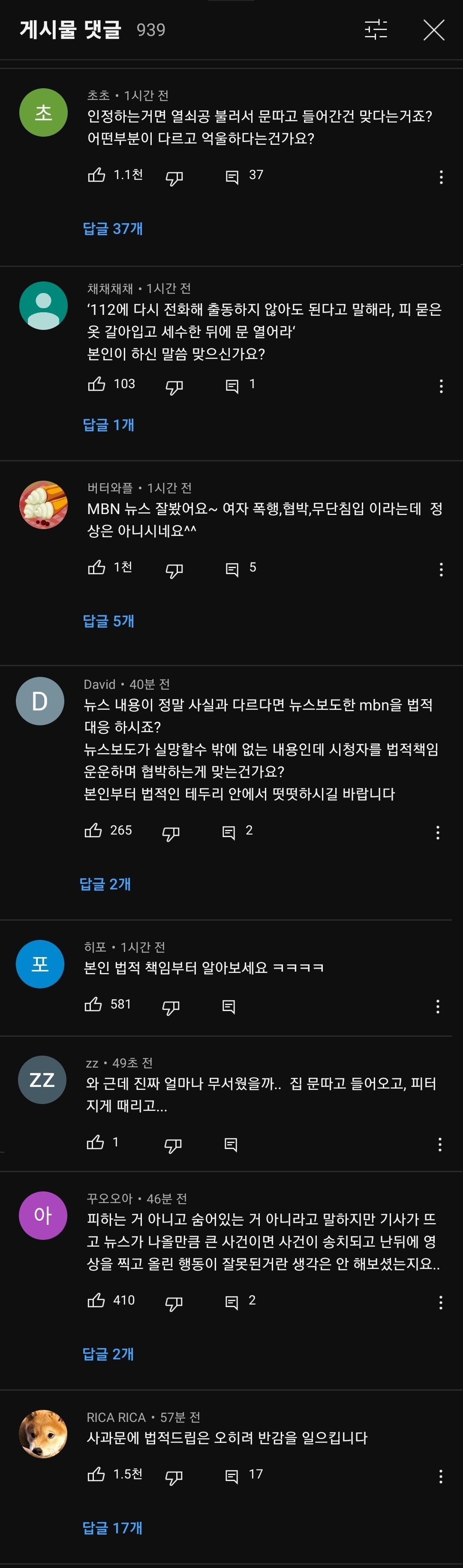Image resolution: width=463 pixels, height=1568 pixels.
Task: Expand 답글 2개 under 꾸오오아's comment
Action: (x=108, y=1354)
